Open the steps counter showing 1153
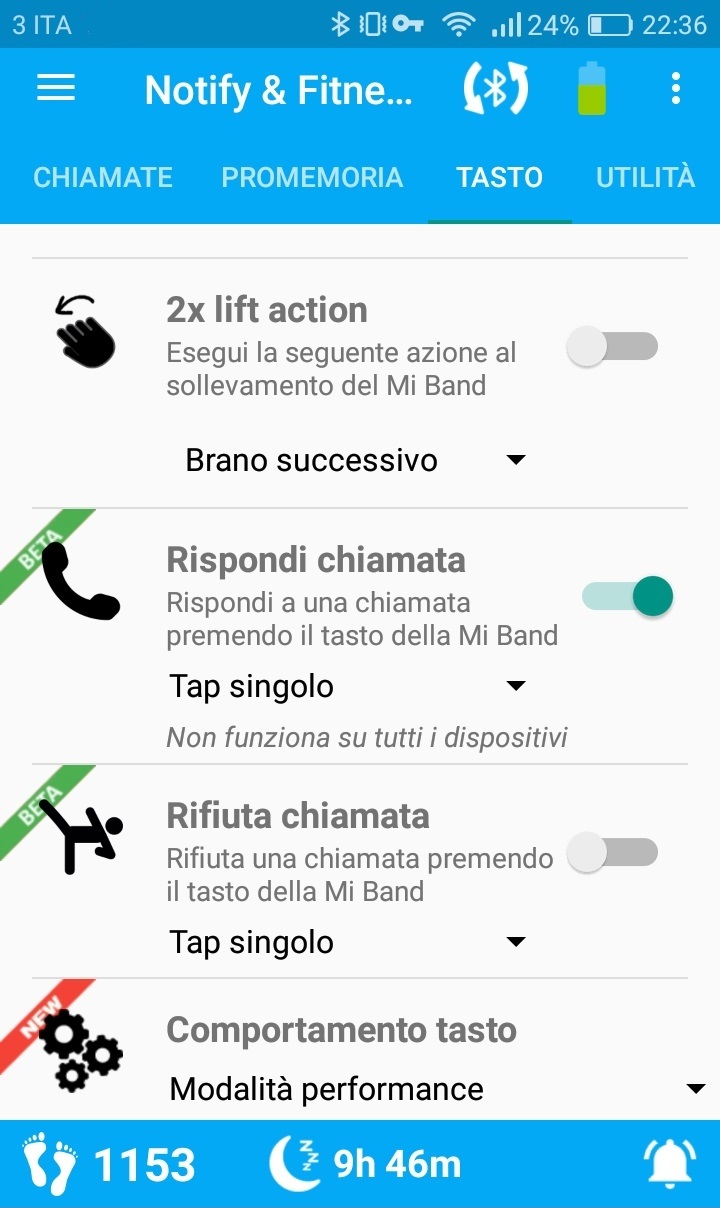 tap(110, 1164)
